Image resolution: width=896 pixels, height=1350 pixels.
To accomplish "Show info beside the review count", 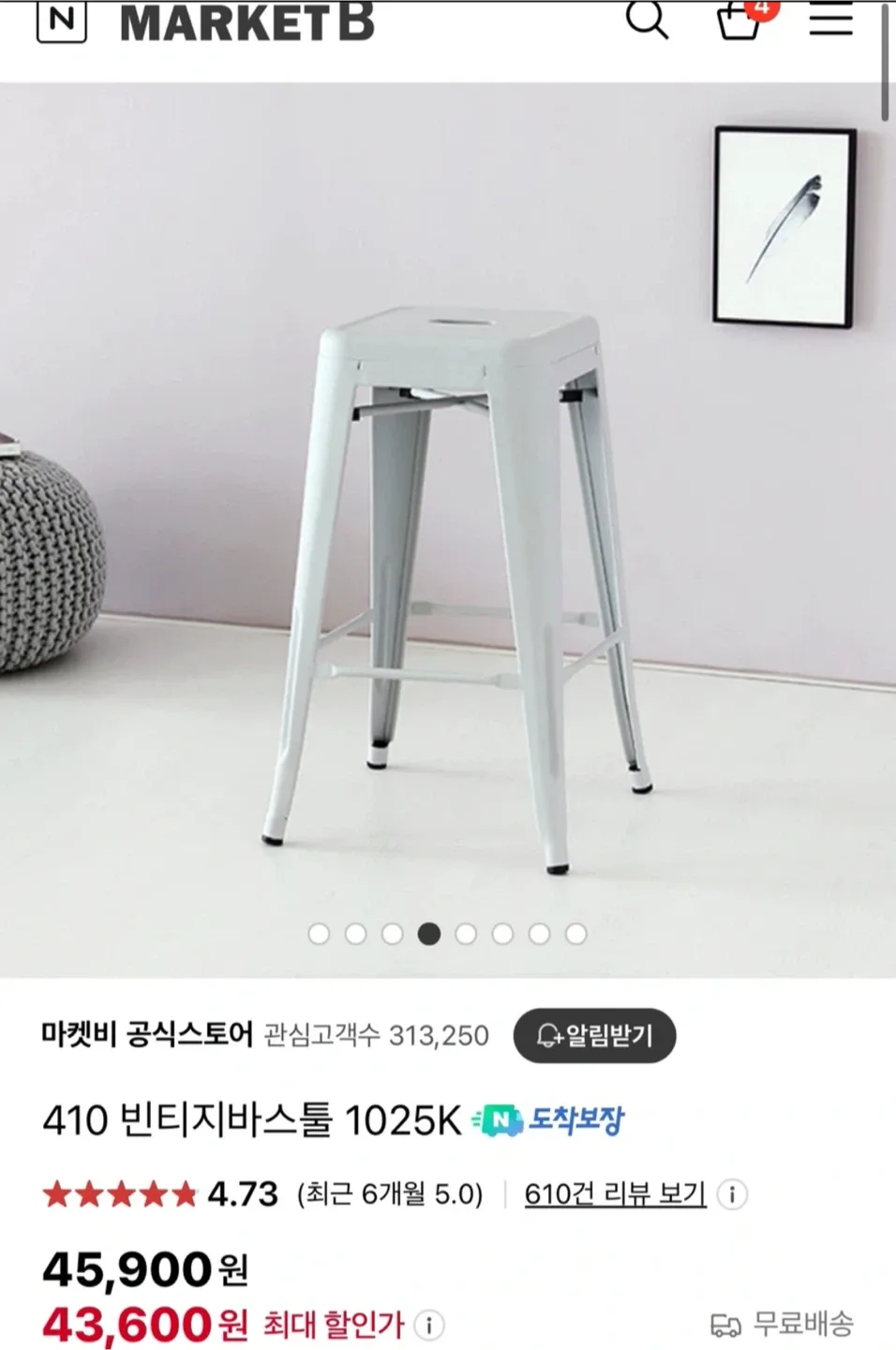I will coord(732,1195).
